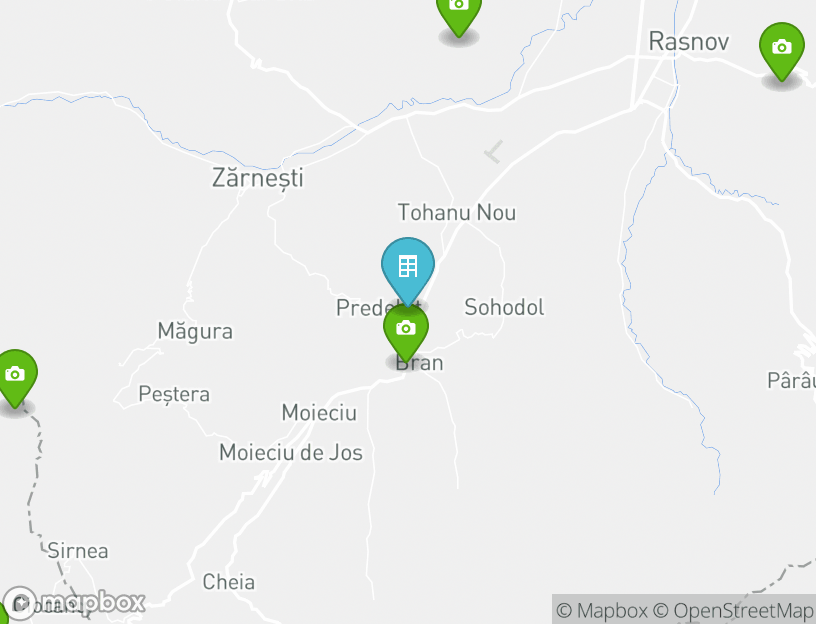Open the © OpenStreetMap attribution link
This screenshot has height=624, width=816.
[733, 610]
